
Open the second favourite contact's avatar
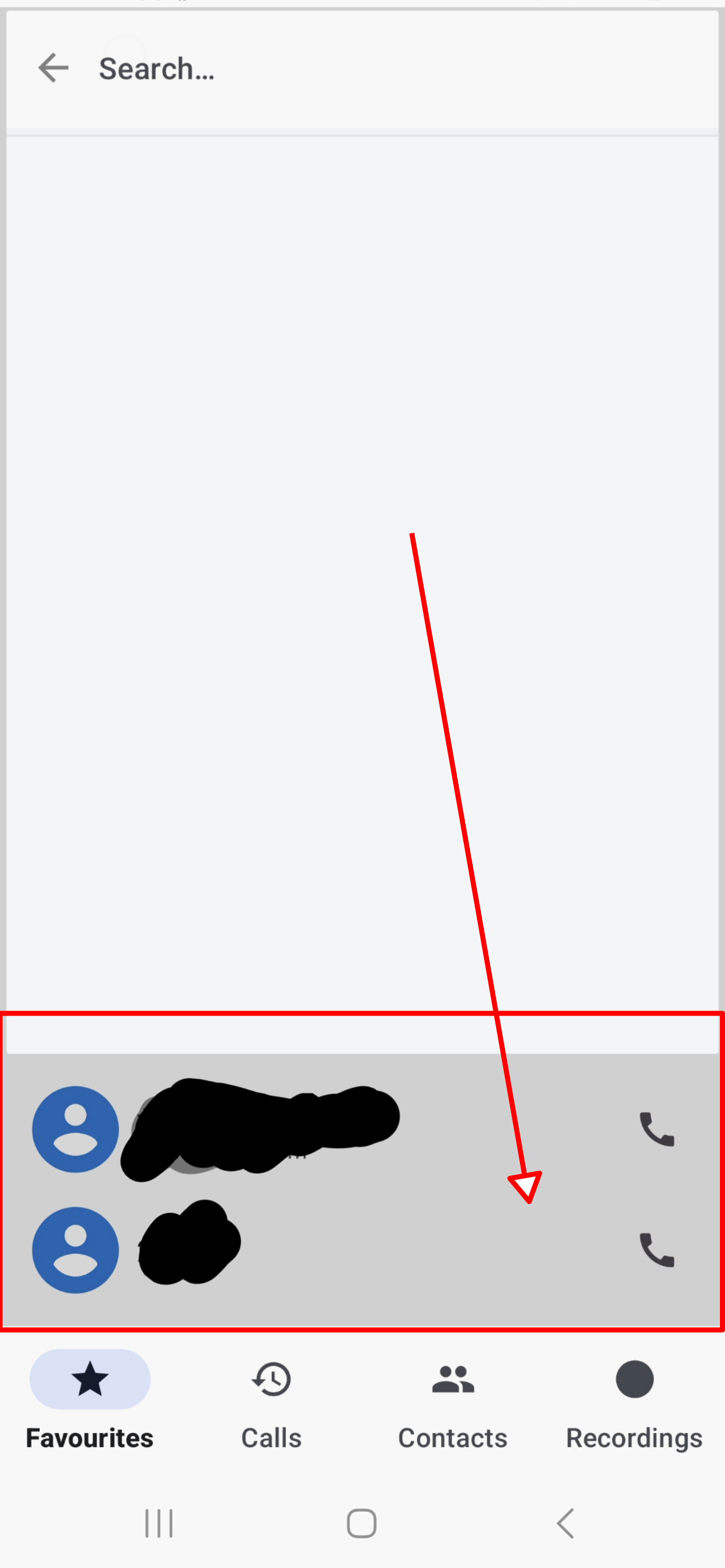pos(76,1250)
